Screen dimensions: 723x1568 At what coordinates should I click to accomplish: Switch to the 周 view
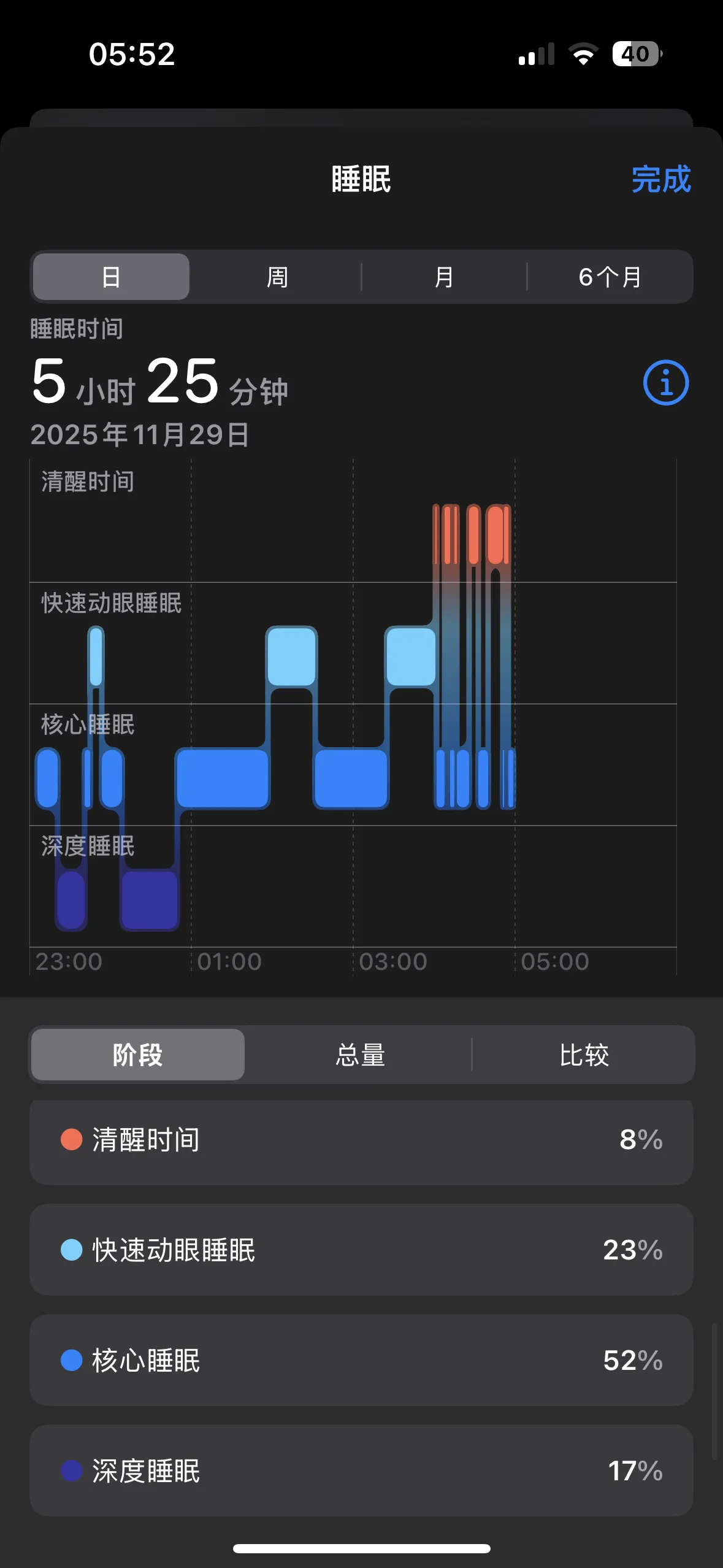(277, 277)
